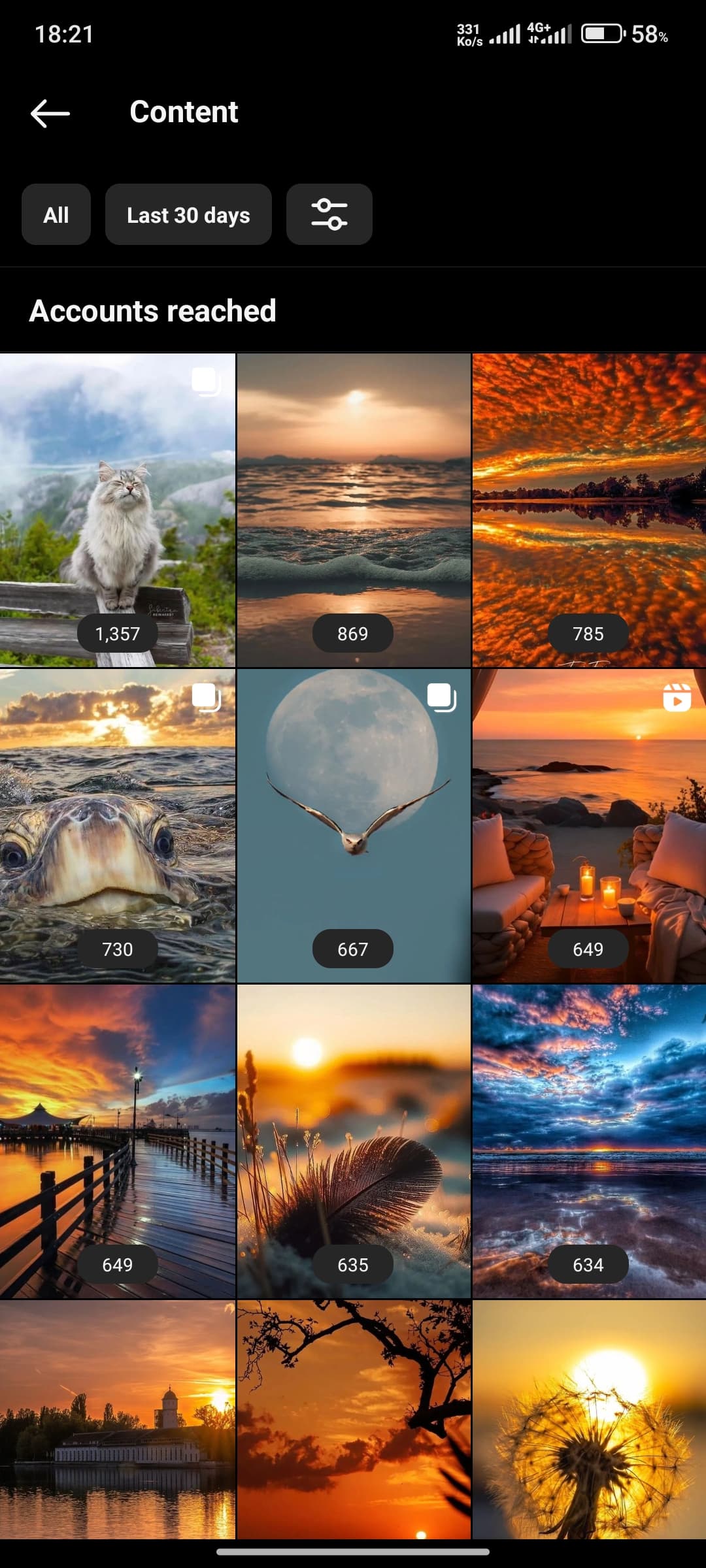This screenshot has height=1568, width=706.
Task: Open the filter sliders options
Action: click(x=329, y=214)
